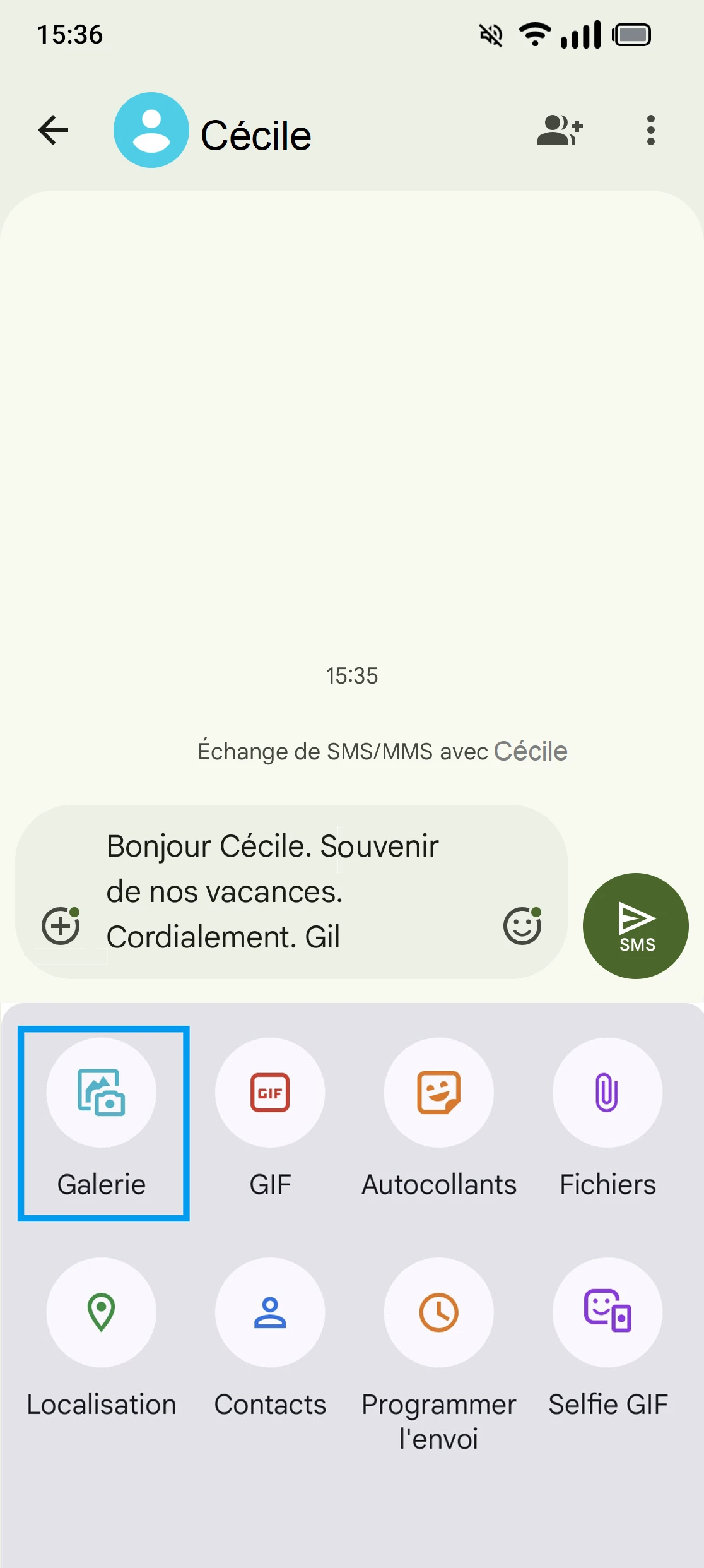
Task: Create a Selfie GIF
Action: click(x=607, y=1313)
